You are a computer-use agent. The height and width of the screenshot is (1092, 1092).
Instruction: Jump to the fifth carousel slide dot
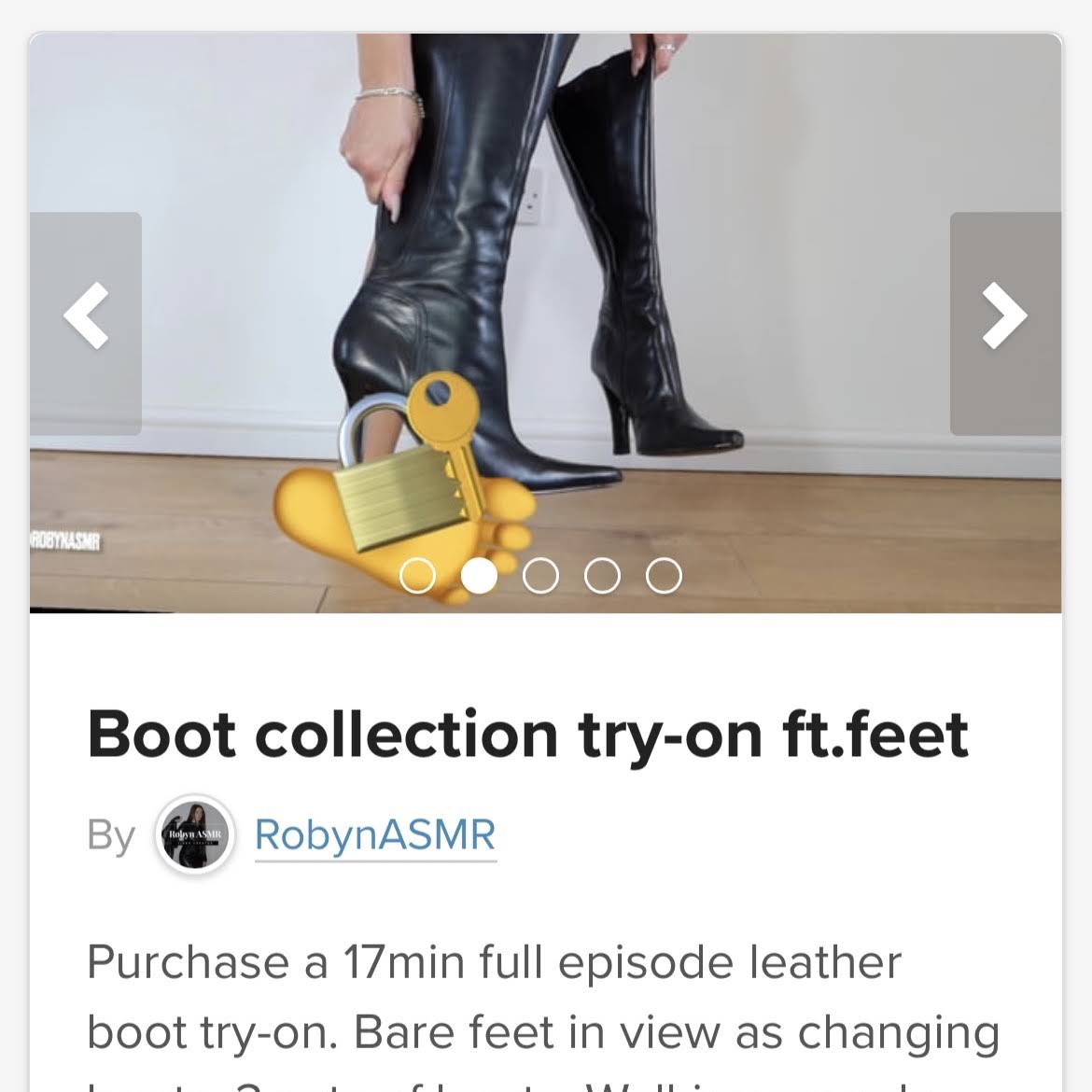[x=664, y=576]
